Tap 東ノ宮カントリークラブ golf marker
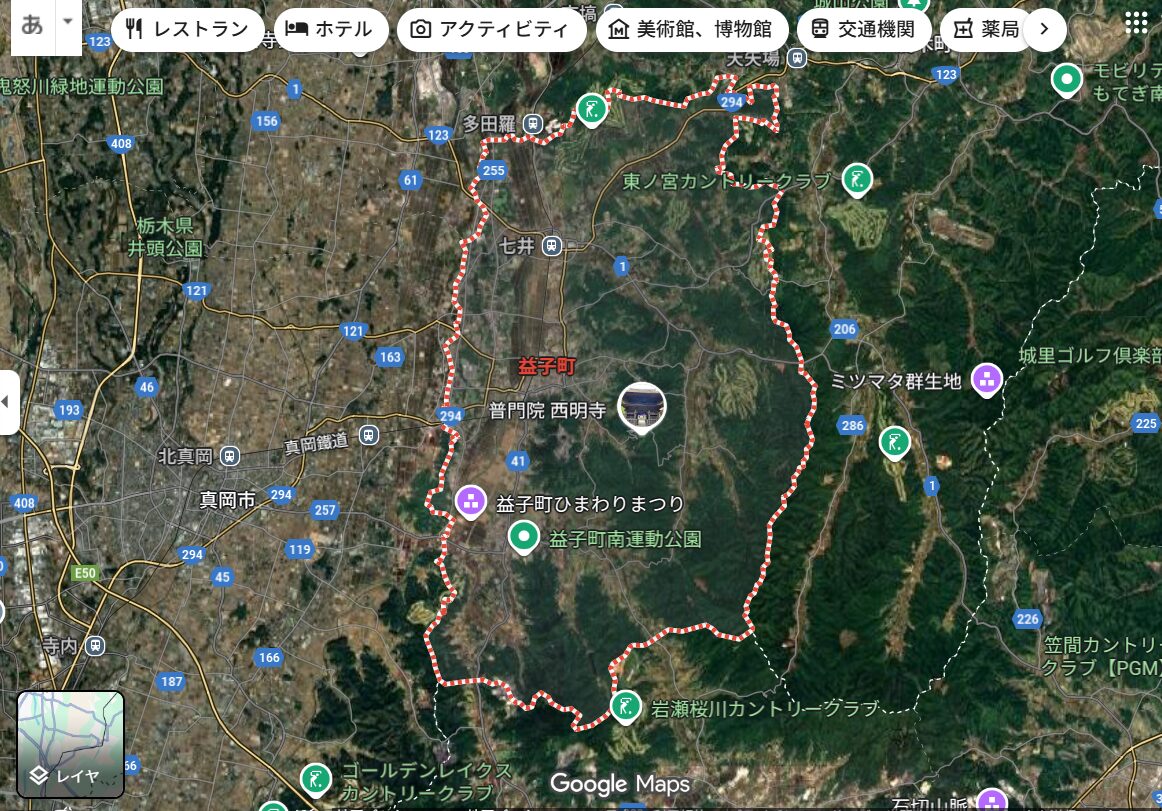Screen dimensions: 1162x811 tap(857, 179)
